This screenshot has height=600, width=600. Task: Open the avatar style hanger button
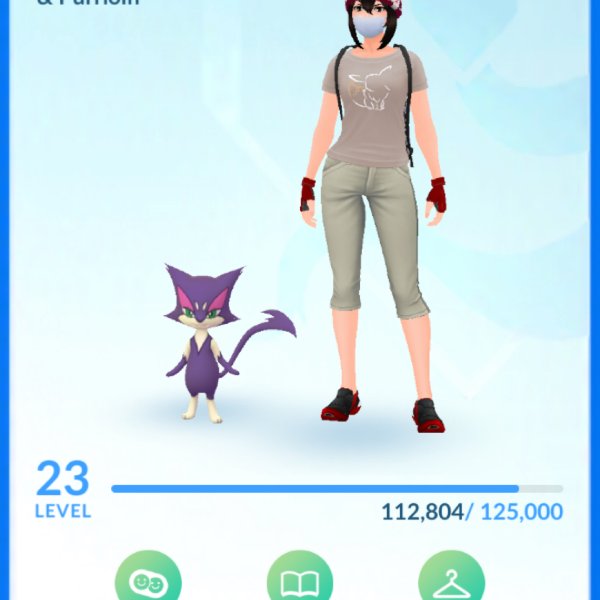tap(451, 580)
